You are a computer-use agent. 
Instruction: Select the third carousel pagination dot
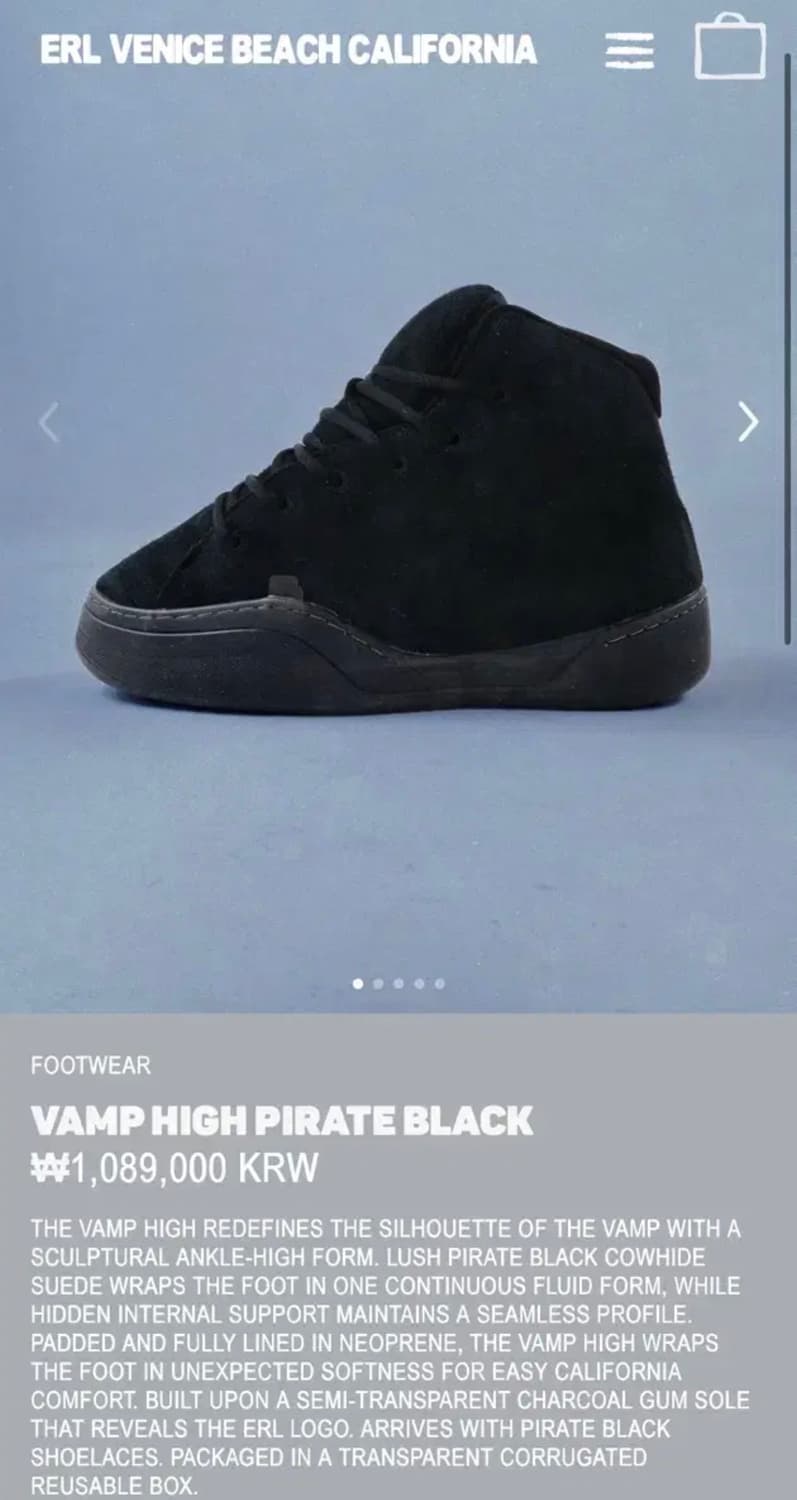pyautogui.click(x=400, y=983)
